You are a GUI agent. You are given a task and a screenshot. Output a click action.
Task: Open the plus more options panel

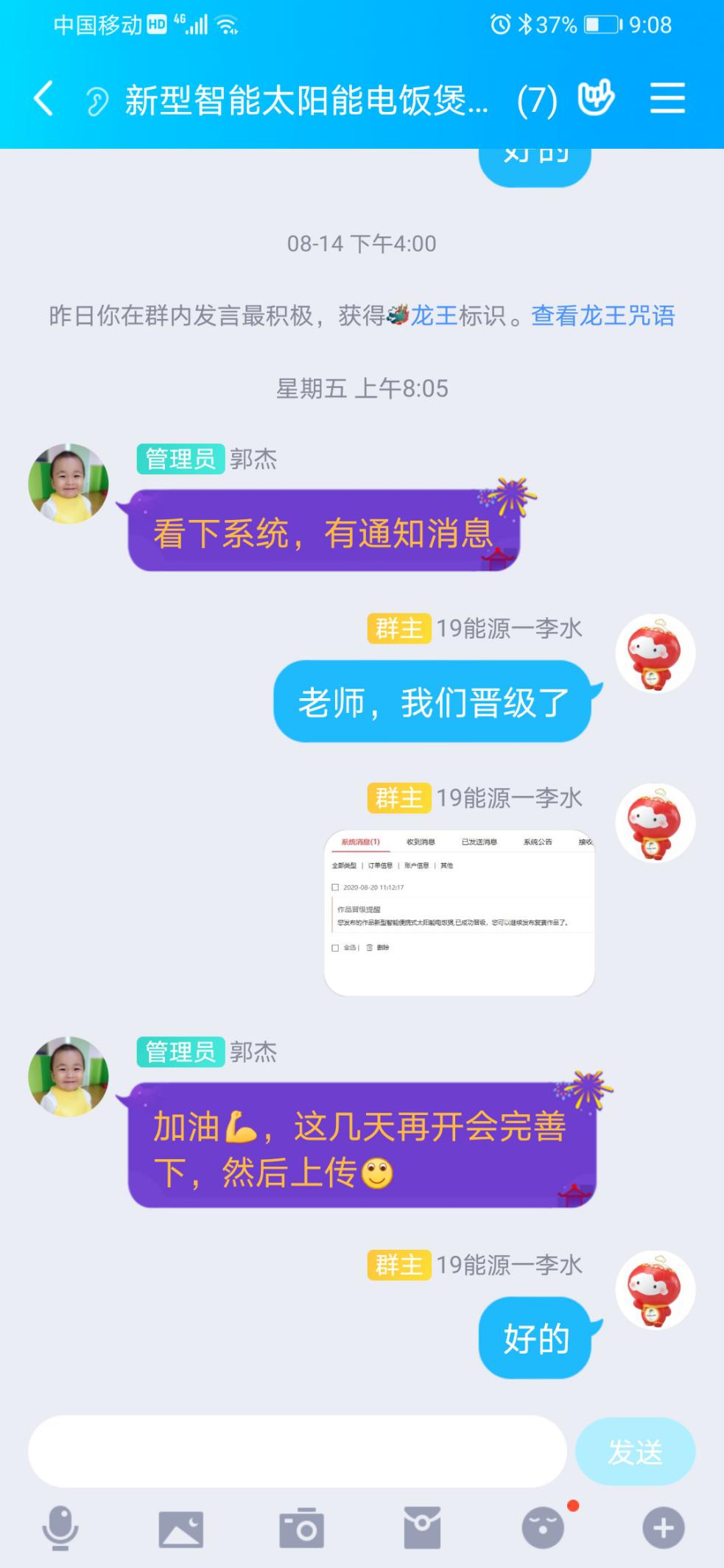(x=663, y=1528)
